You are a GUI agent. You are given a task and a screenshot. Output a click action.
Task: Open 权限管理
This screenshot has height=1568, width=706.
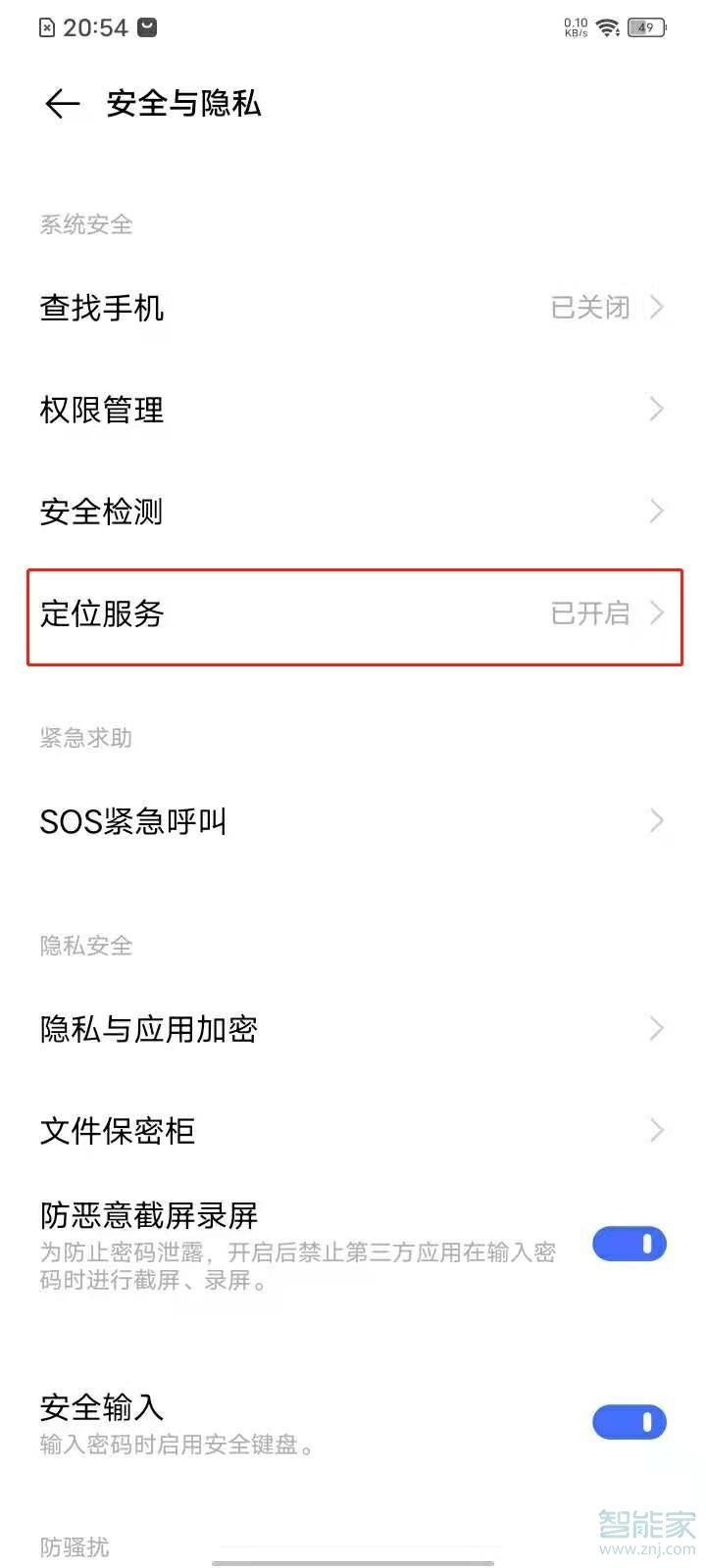click(x=353, y=410)
